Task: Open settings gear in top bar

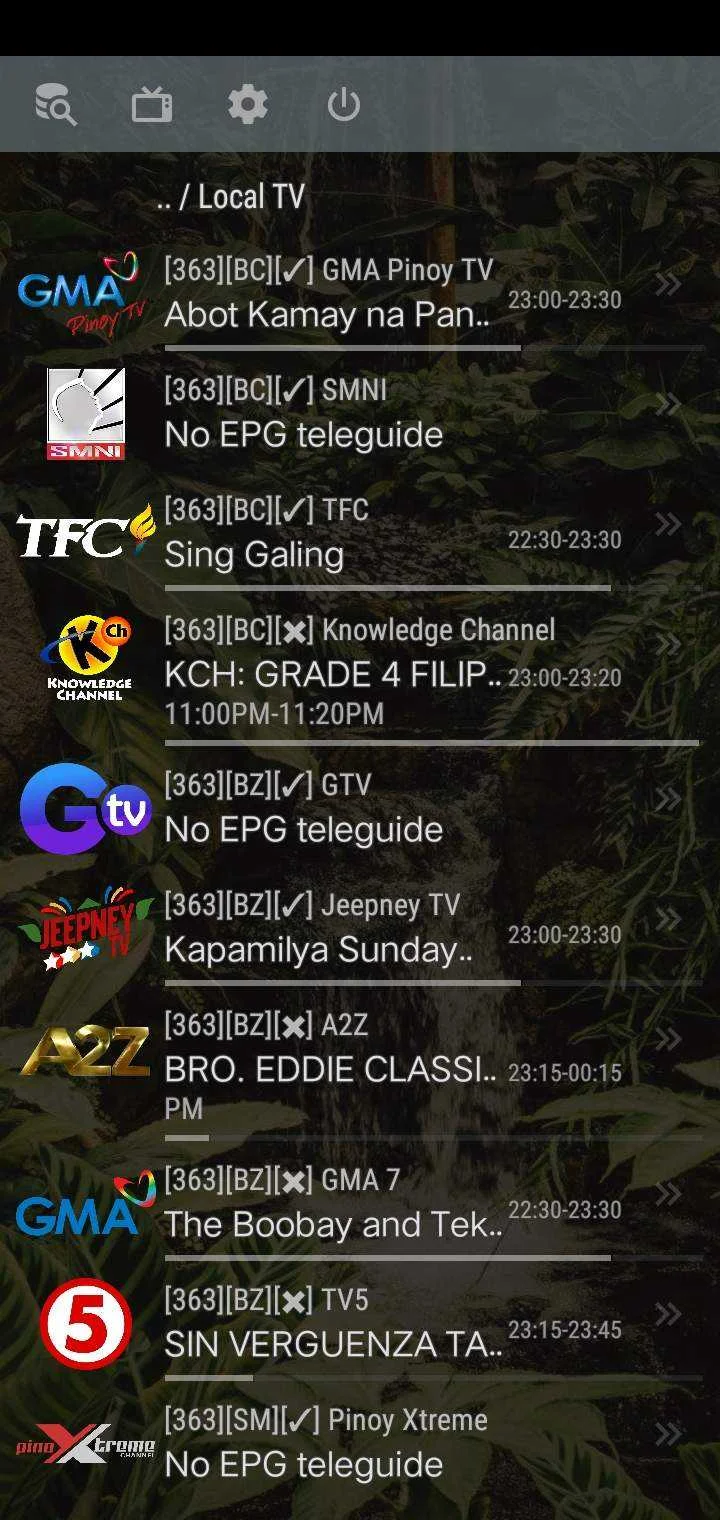Action: point(248,105)
